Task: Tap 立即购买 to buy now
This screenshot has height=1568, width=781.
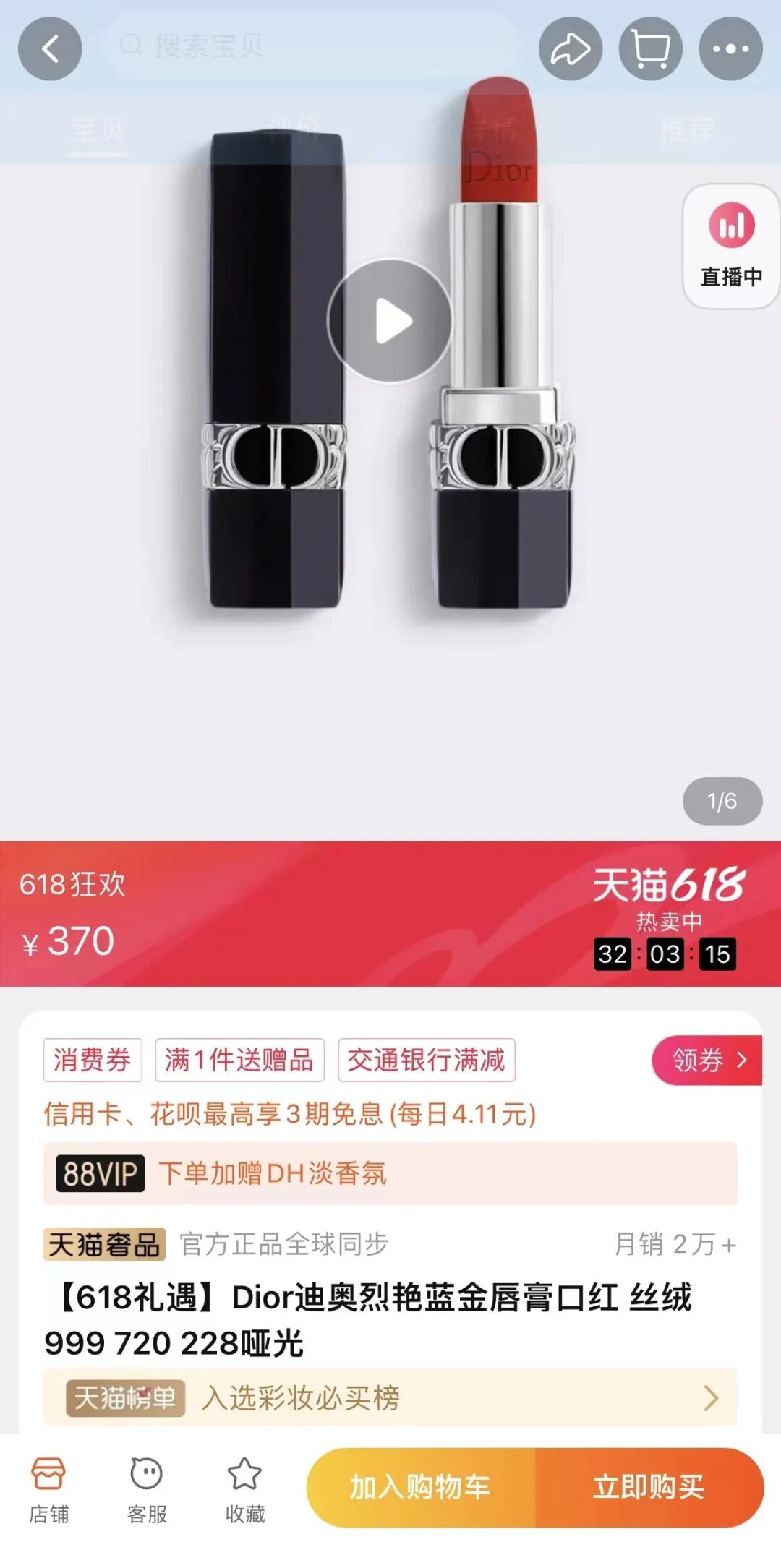Action: pos(649,1487)
